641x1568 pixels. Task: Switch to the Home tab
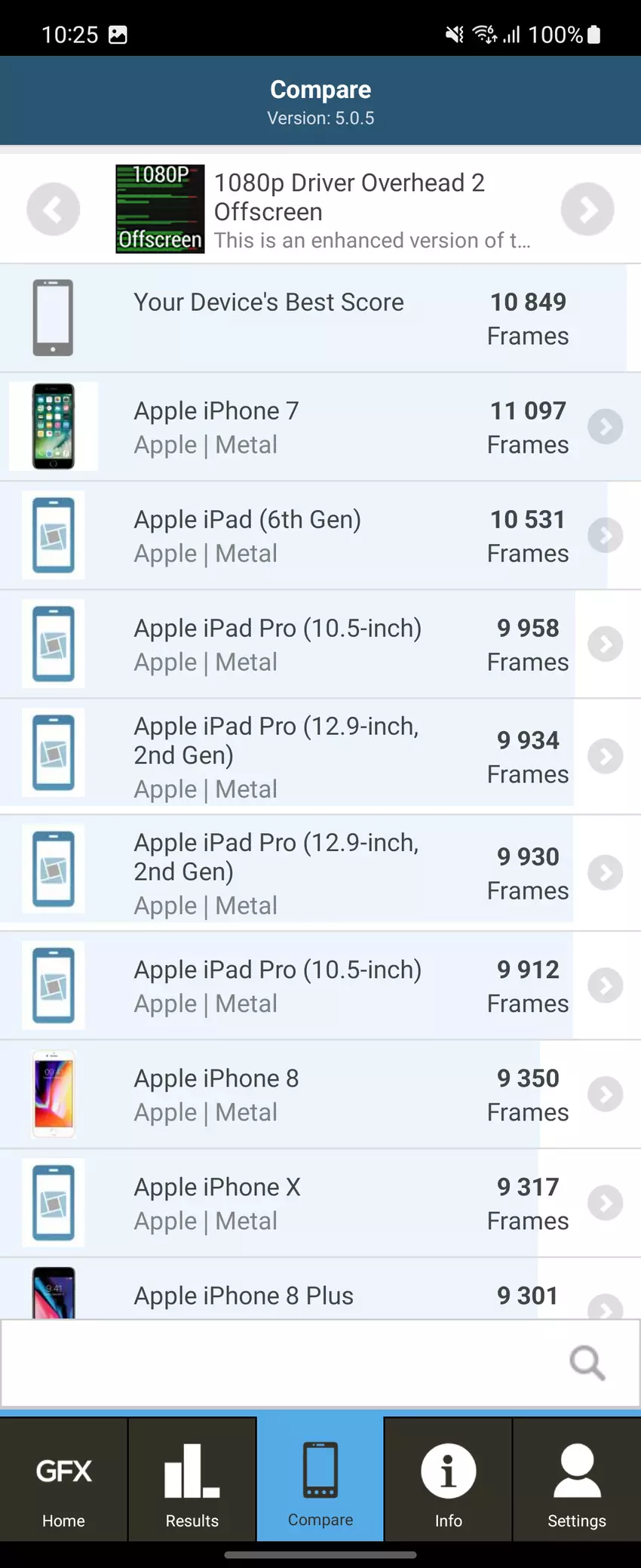(64, 1480)
